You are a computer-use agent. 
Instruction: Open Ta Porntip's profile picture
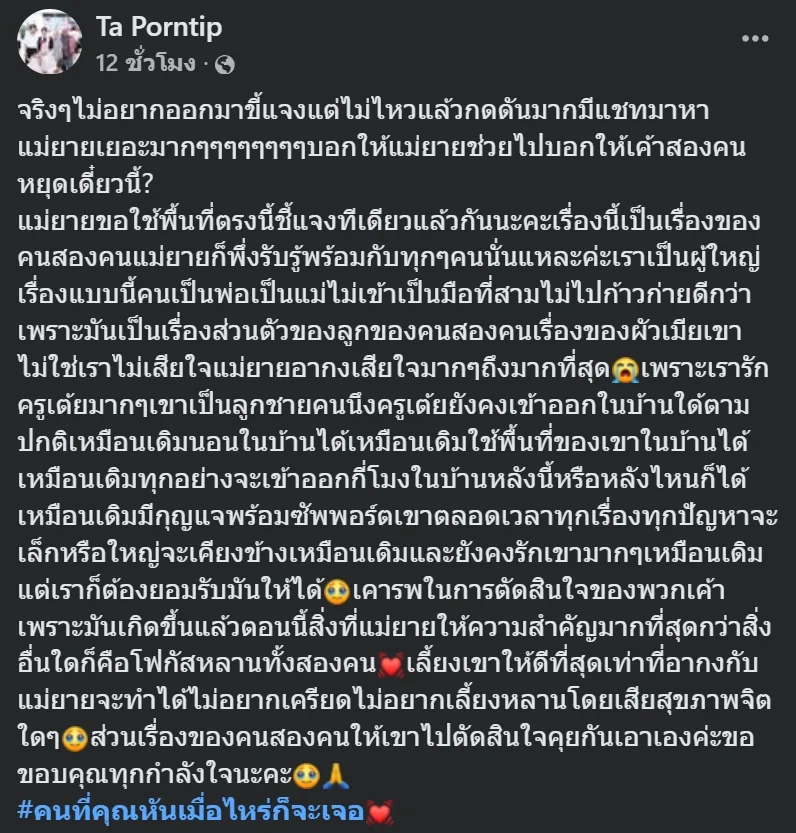pos(50,42)
